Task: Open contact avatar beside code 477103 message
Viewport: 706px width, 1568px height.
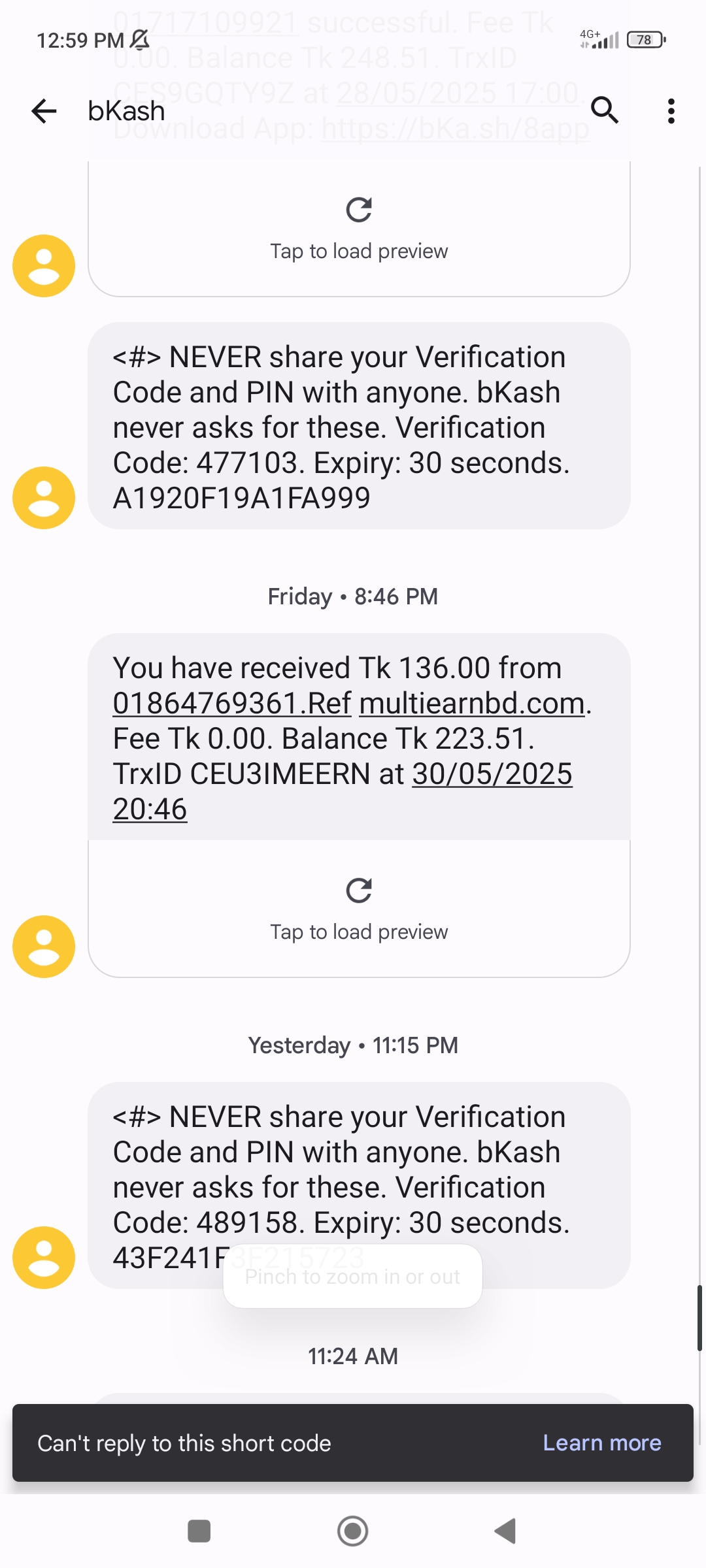Action: coord(44,498)
